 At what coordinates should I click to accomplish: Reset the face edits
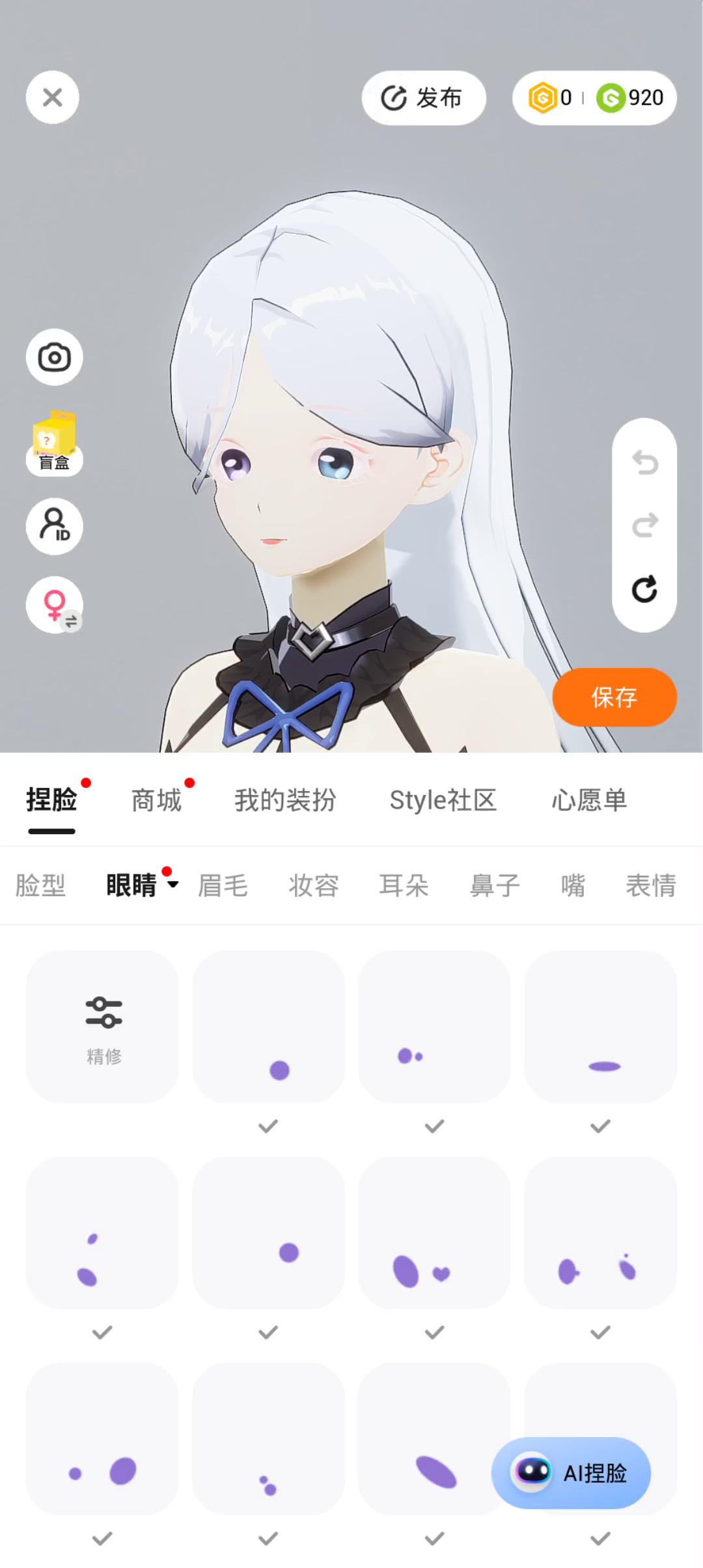[x=644, y=589]
